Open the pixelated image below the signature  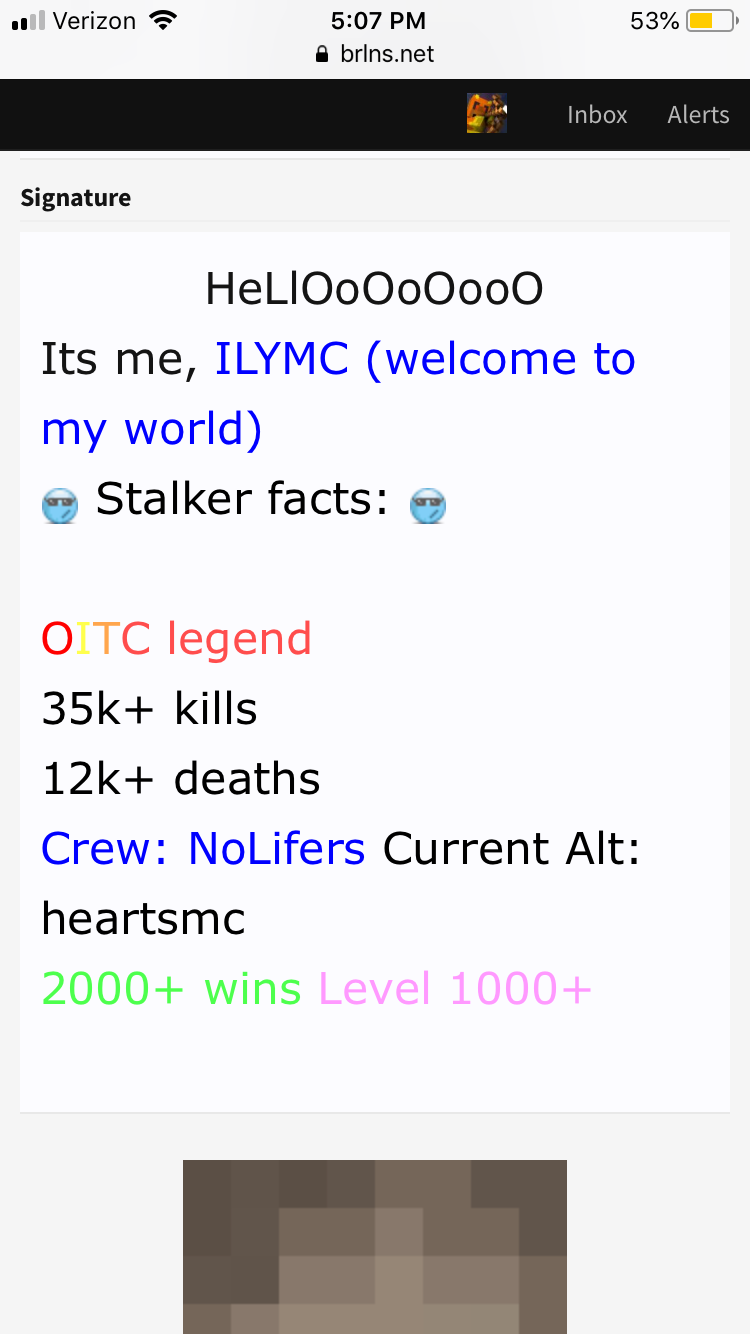tap(375, 1247)
